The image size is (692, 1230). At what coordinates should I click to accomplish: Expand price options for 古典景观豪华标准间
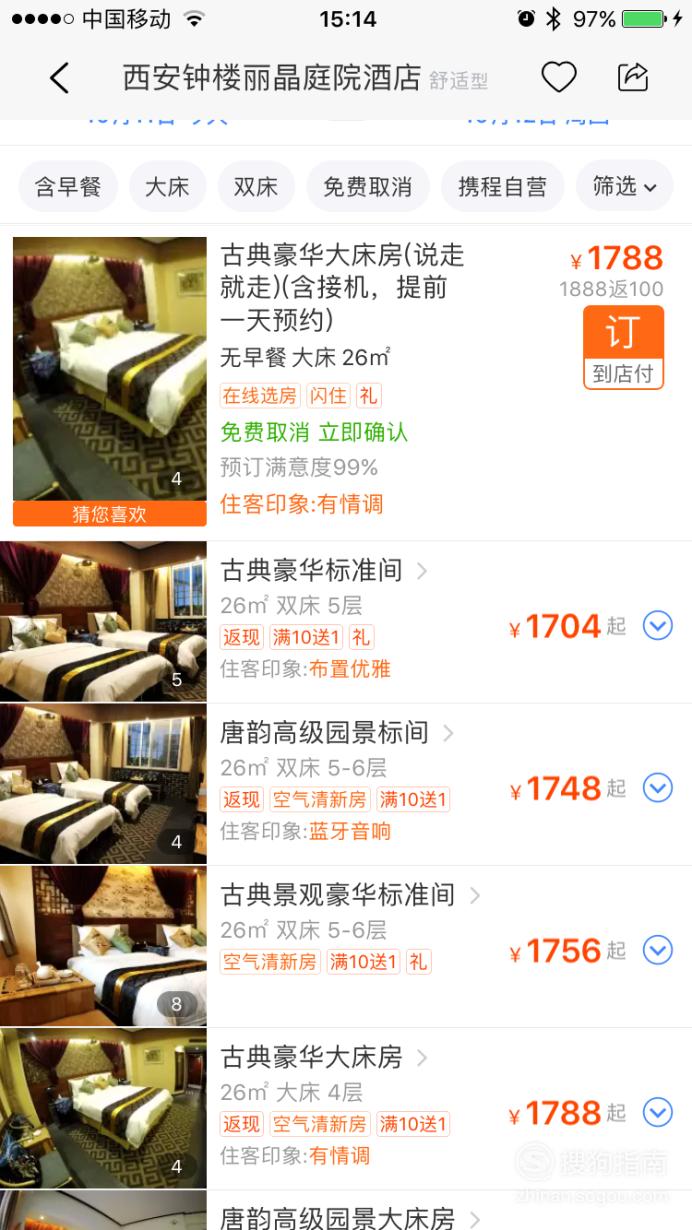coord(657,950)
